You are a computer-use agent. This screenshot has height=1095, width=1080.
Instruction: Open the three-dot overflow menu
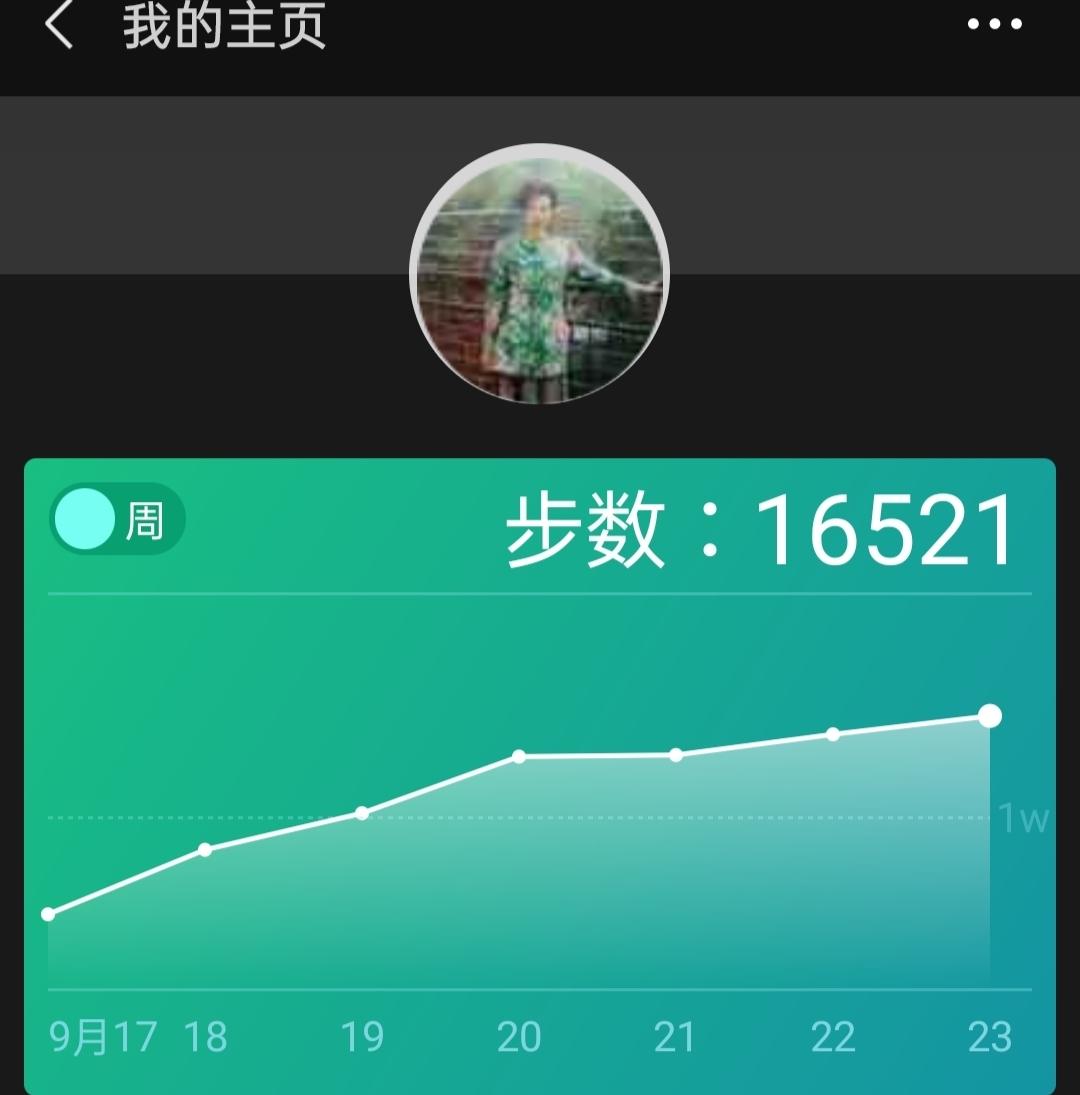[x=995, y=24]
